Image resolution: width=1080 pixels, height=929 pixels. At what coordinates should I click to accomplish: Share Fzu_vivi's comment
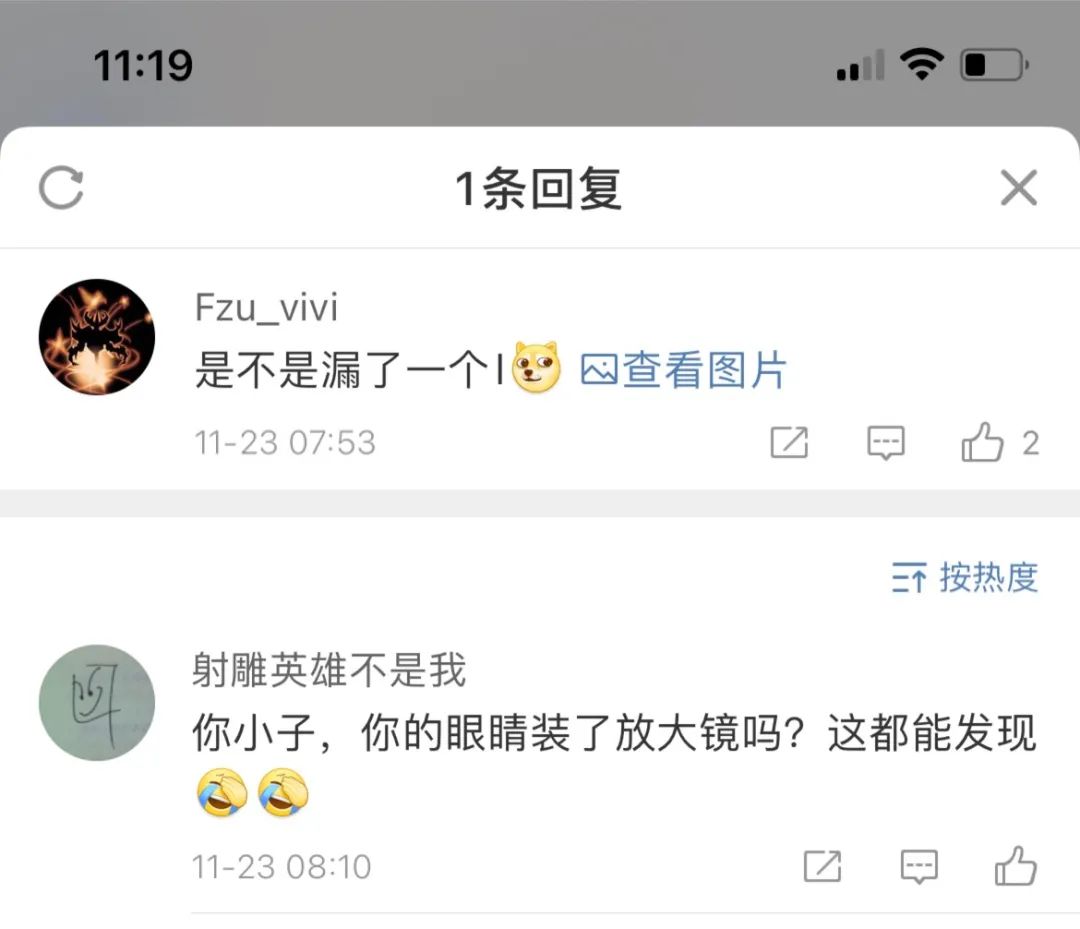789,442
